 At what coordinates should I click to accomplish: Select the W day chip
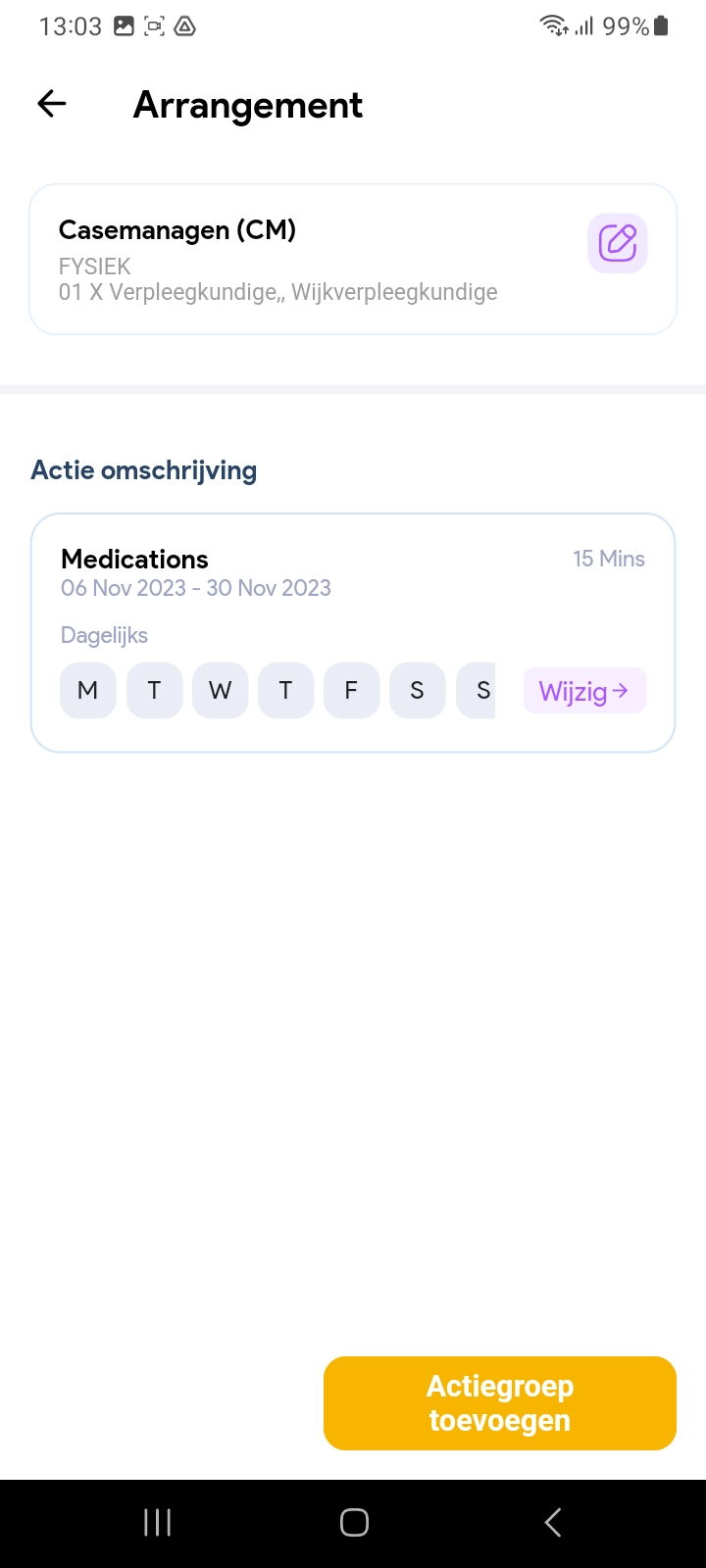(220, 691)
